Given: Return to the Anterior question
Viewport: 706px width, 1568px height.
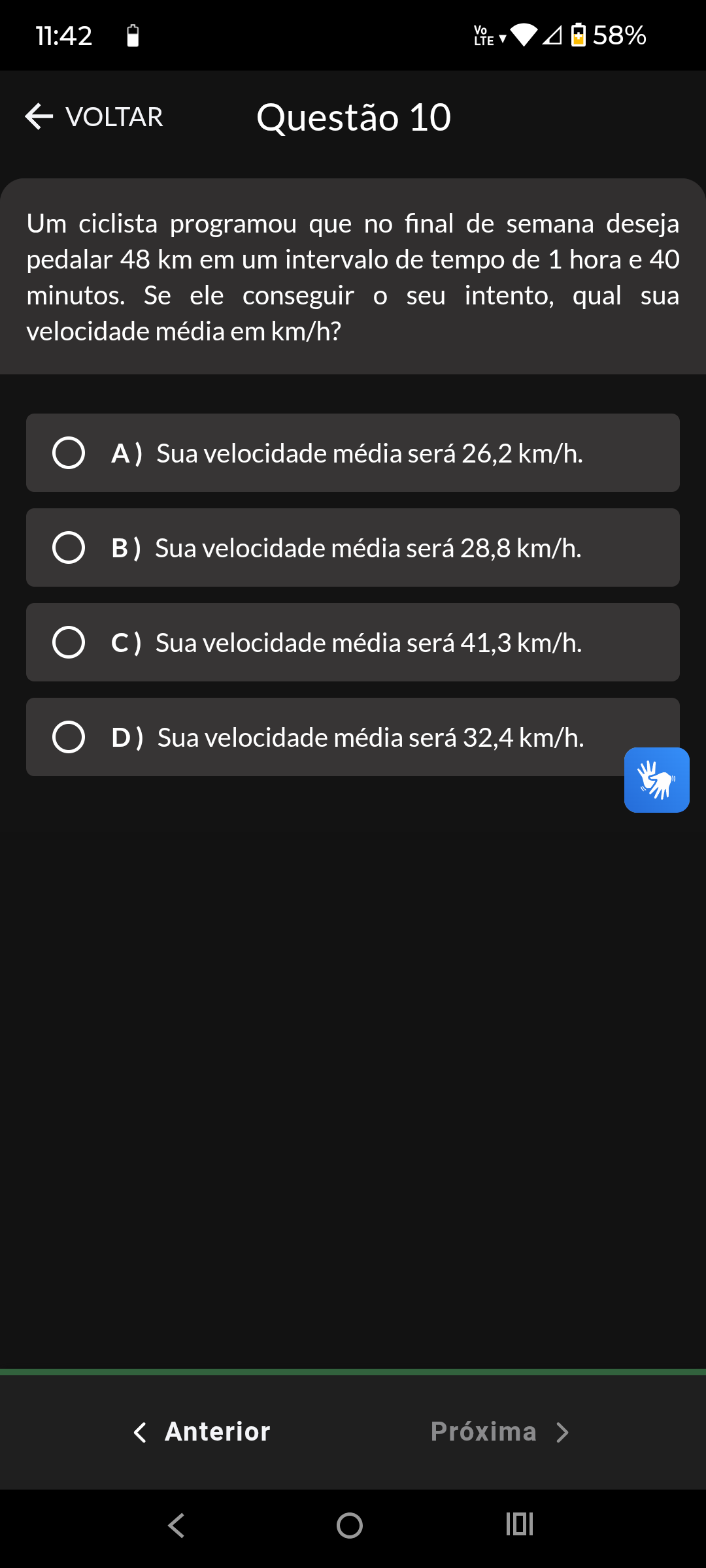Looking at the screenshot, I should tap(202, 1431).
